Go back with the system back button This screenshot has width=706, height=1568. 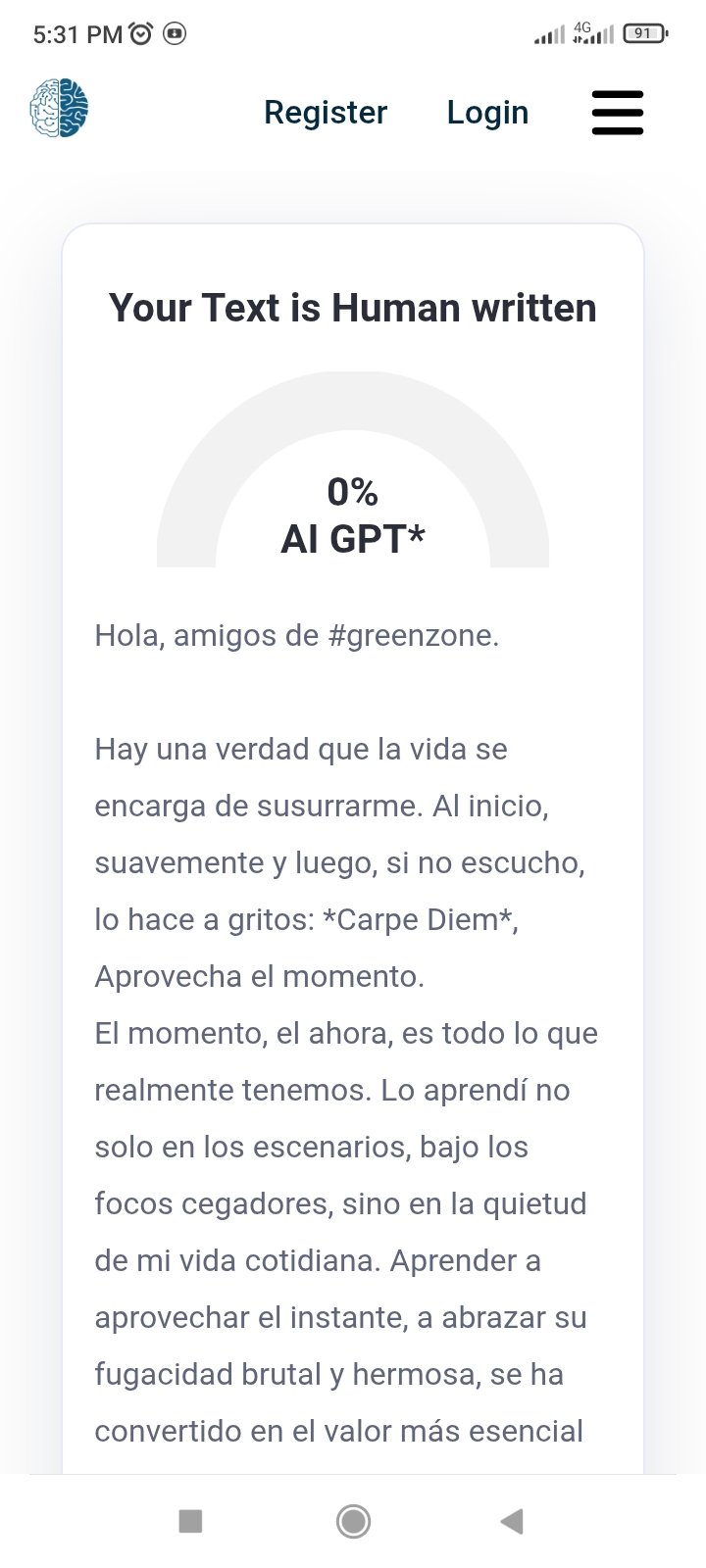(512, 1521)
